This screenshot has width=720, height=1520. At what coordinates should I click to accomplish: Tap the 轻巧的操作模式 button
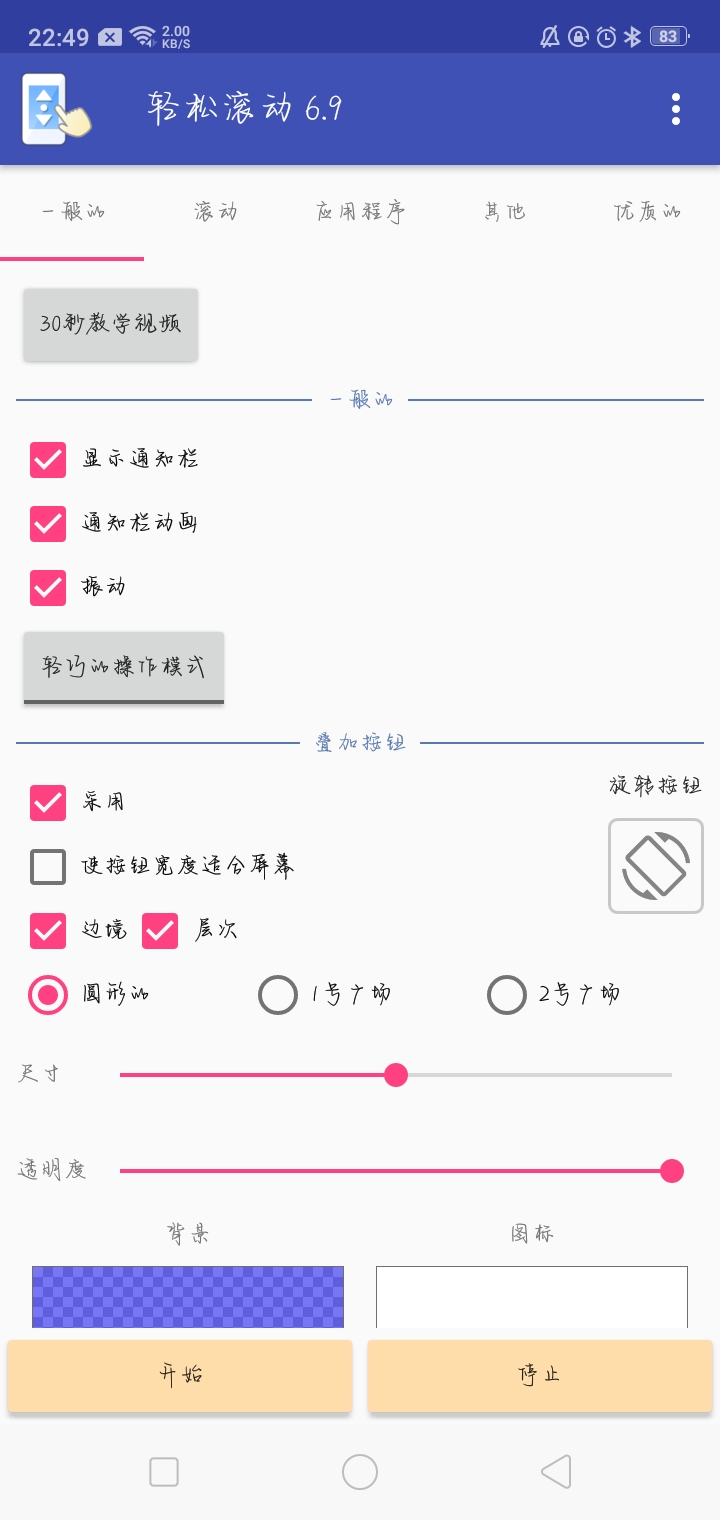click(x=124, y=667)
